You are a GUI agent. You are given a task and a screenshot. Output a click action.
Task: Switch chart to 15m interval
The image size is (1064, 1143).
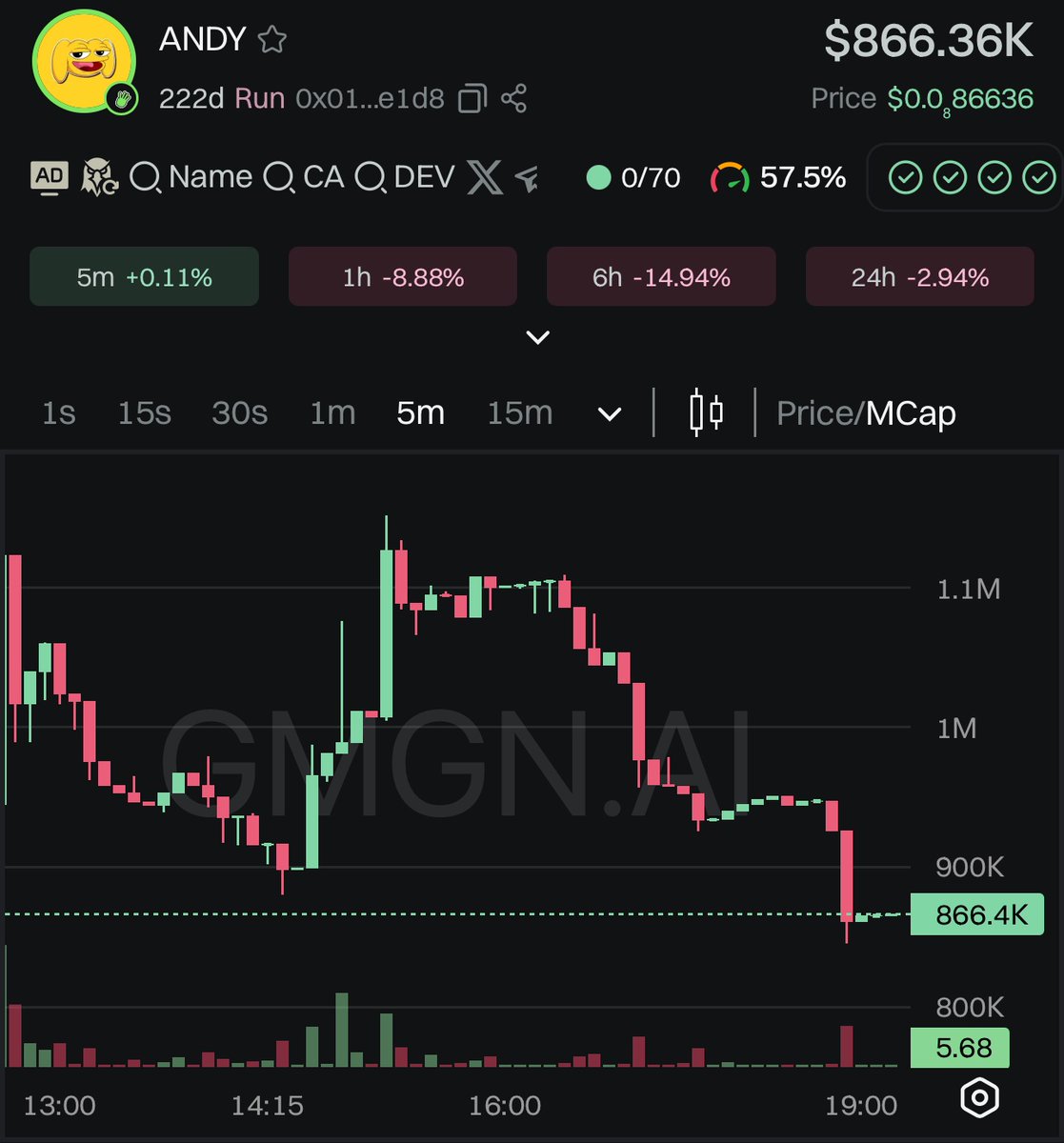[519, 413]
